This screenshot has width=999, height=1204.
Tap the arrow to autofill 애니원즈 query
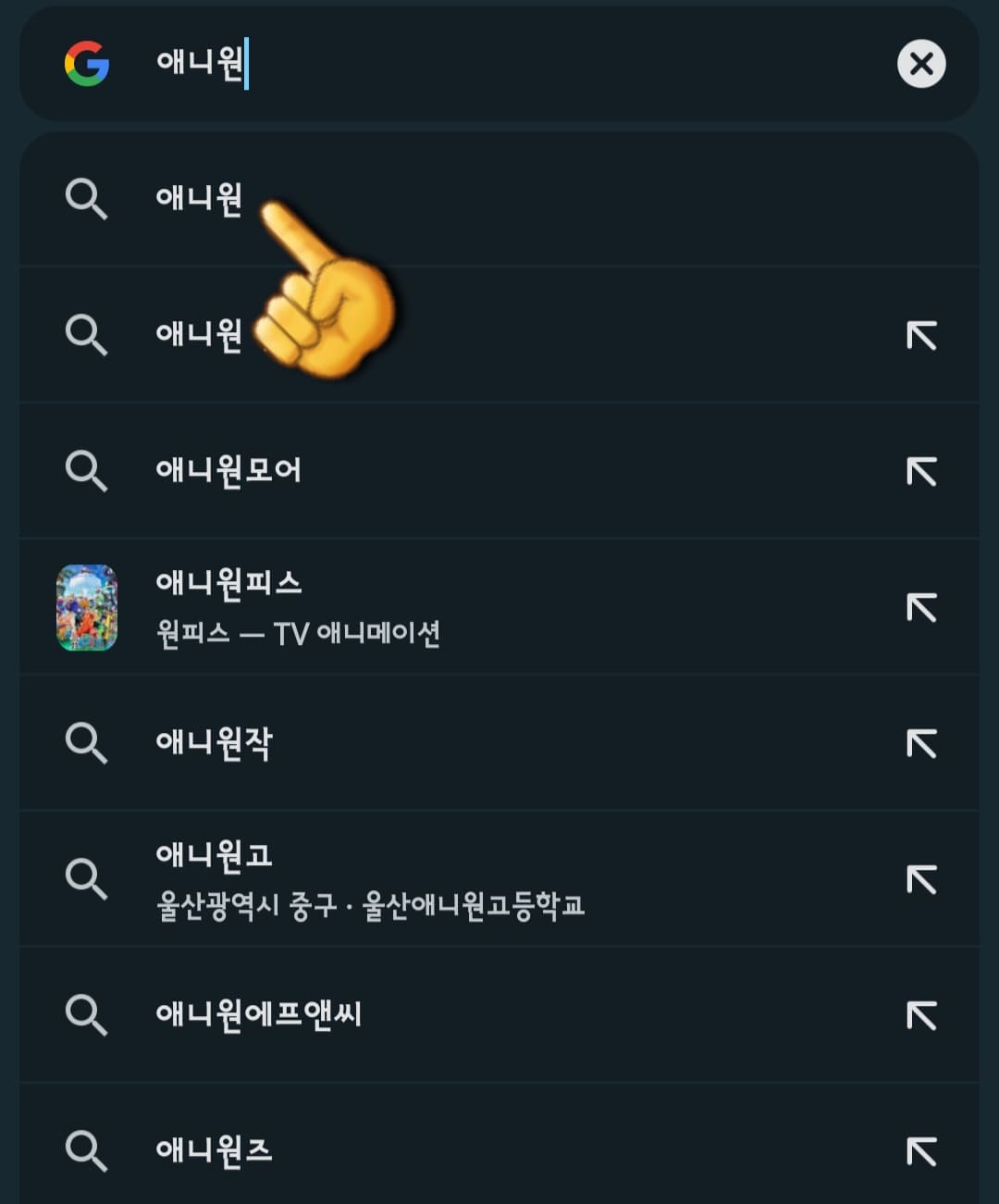tap(921, 1150)
